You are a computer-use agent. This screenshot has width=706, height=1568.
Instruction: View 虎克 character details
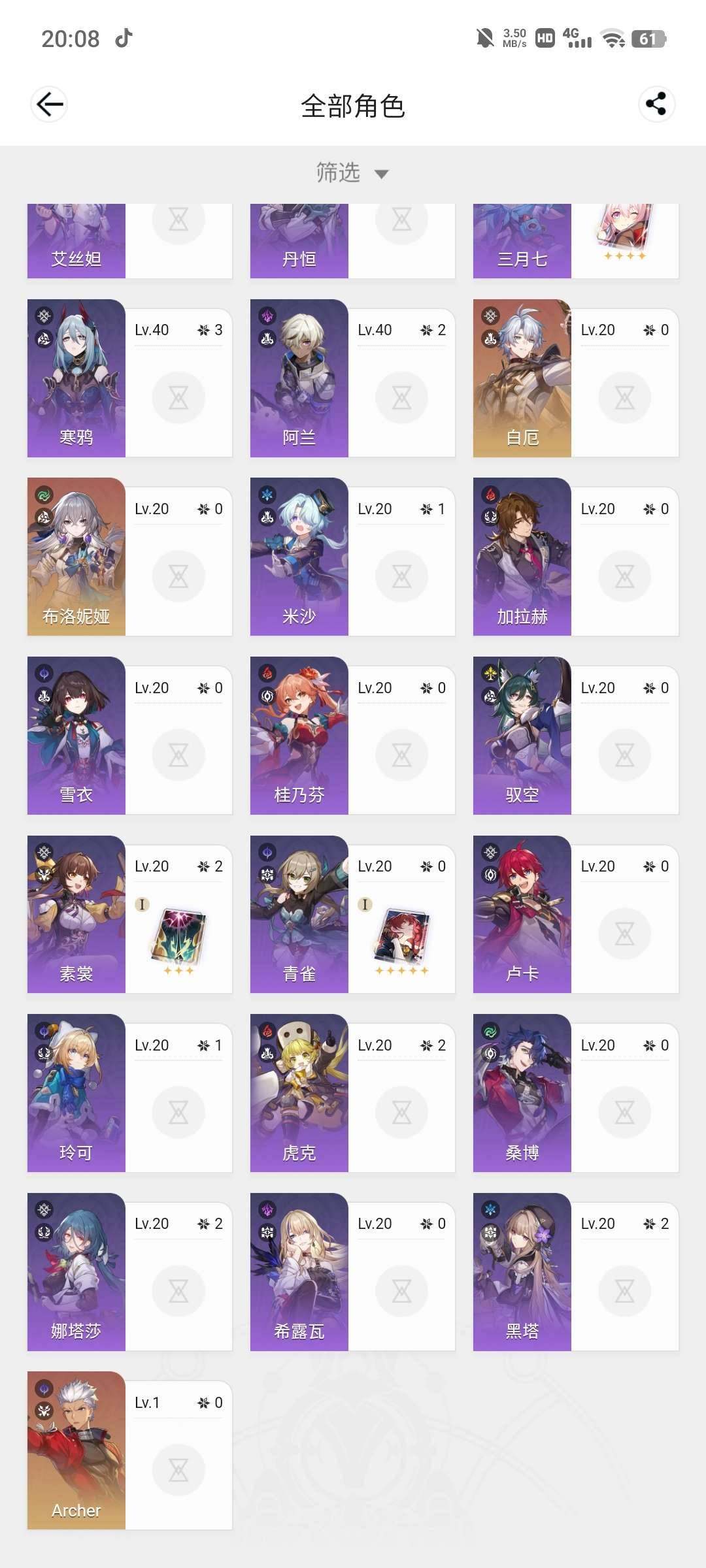[299, 1093]
